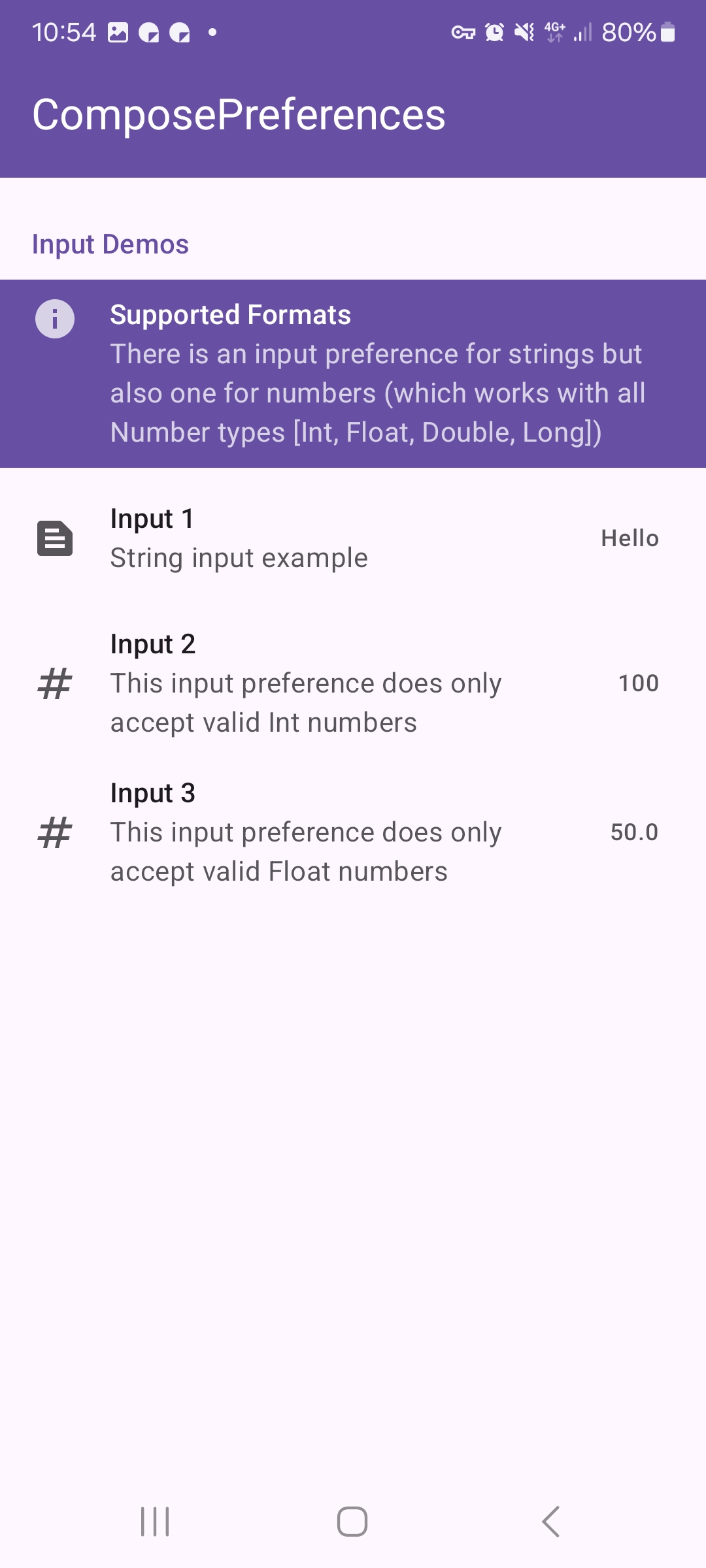Click the 100 value next to Input 2
This screenshot has height=1568, width=706.
click(638, 683)
